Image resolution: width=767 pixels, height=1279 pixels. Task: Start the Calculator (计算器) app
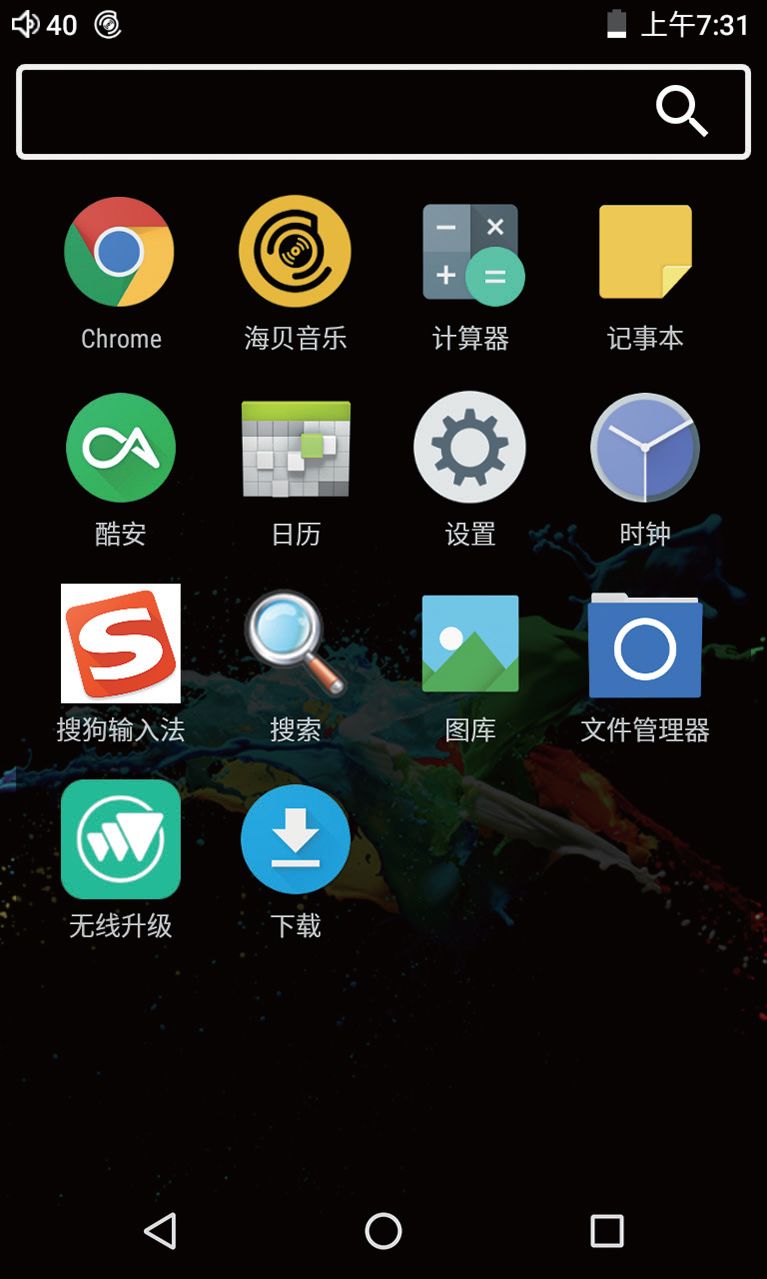pos(470,251)
